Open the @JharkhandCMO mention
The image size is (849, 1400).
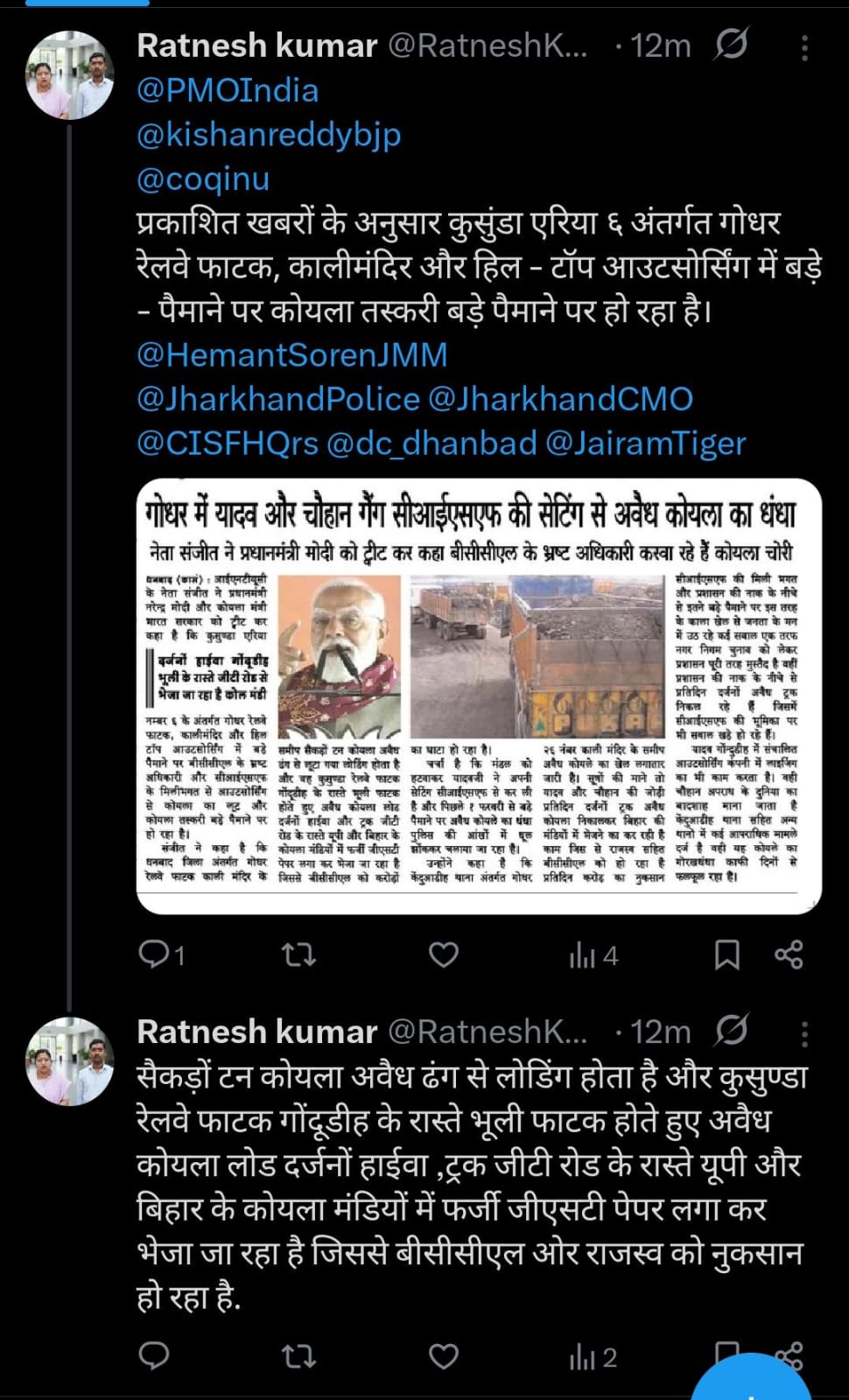(561, 400)
